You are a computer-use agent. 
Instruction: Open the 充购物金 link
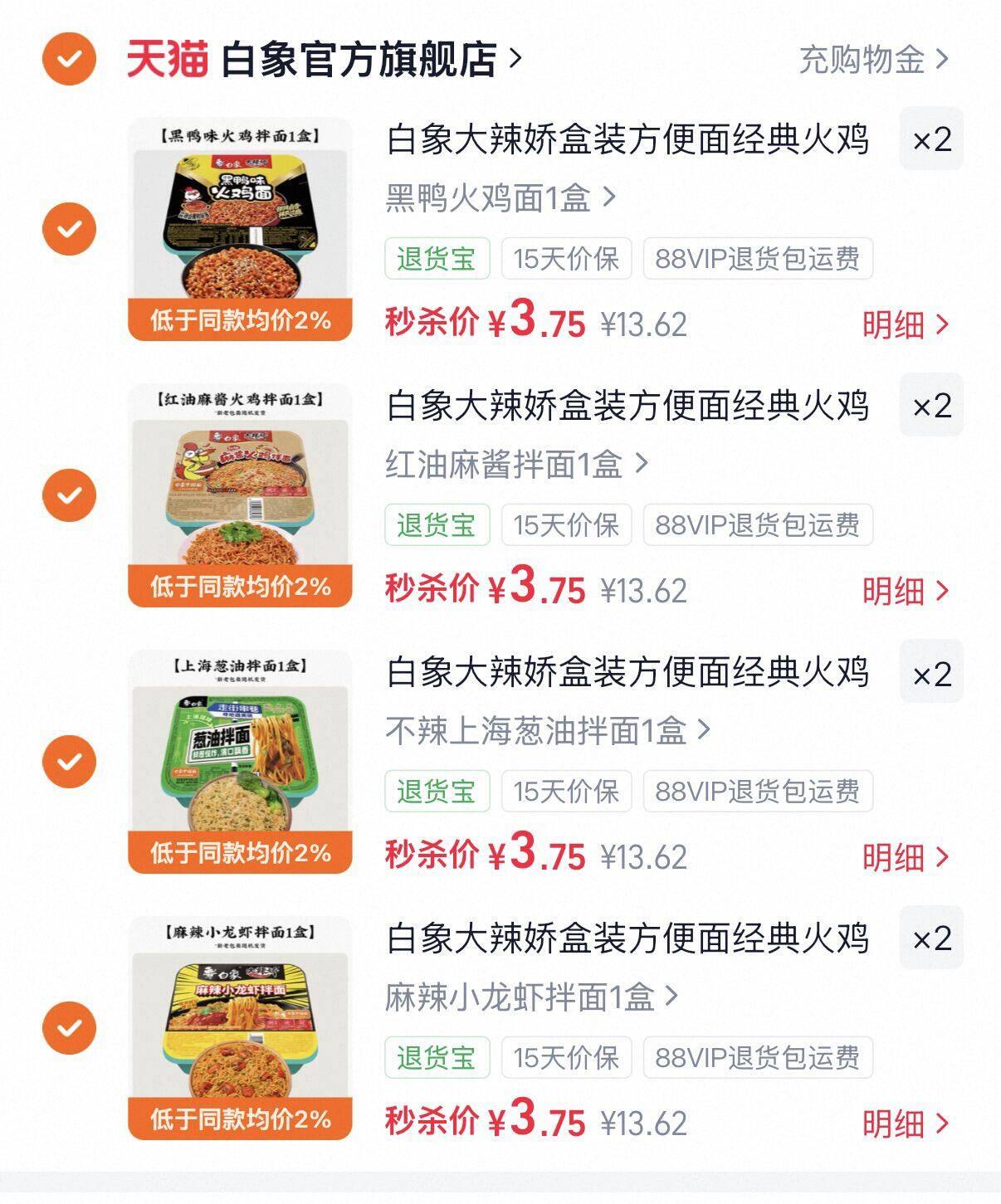[x=873, y=60]
